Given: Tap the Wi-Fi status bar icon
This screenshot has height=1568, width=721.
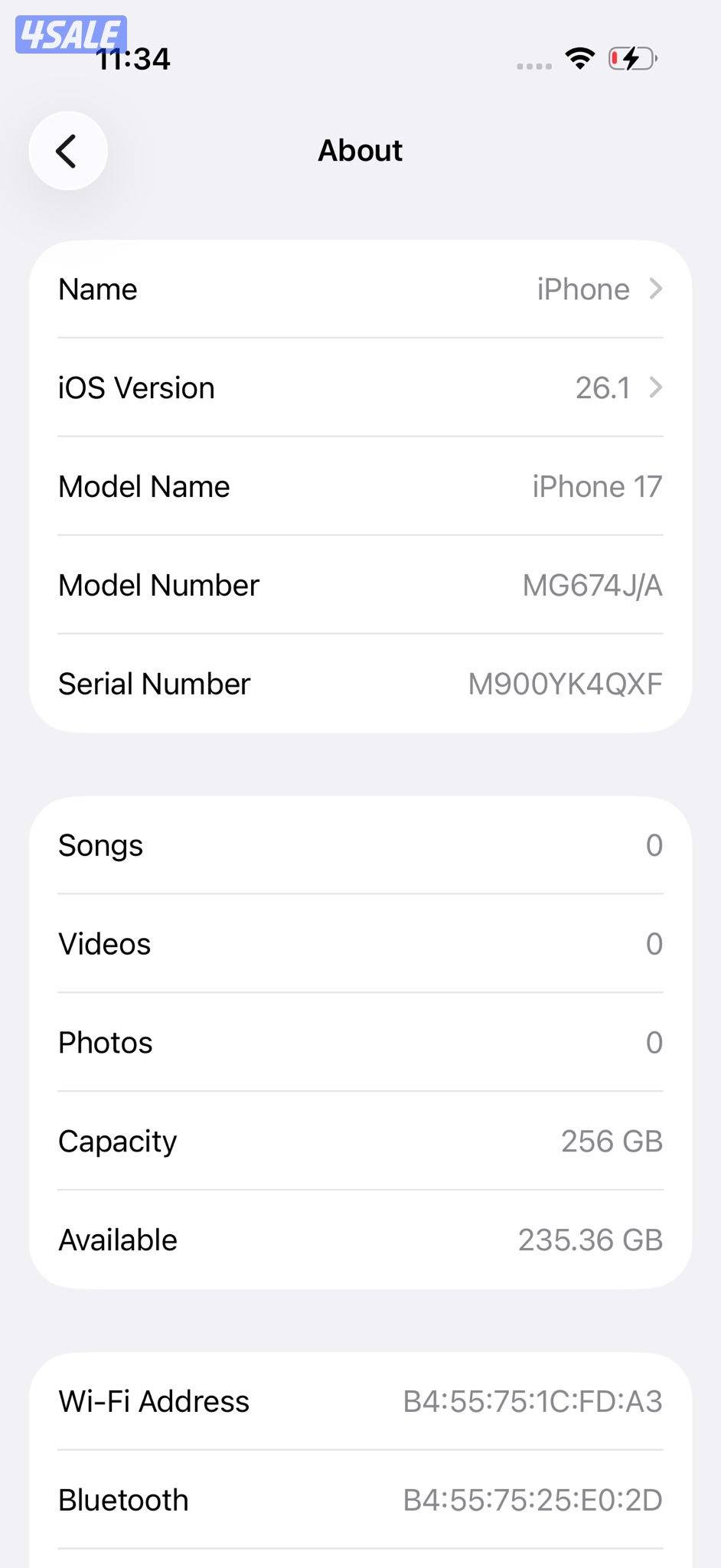Looking at the screenshot, I should point(579,57).
